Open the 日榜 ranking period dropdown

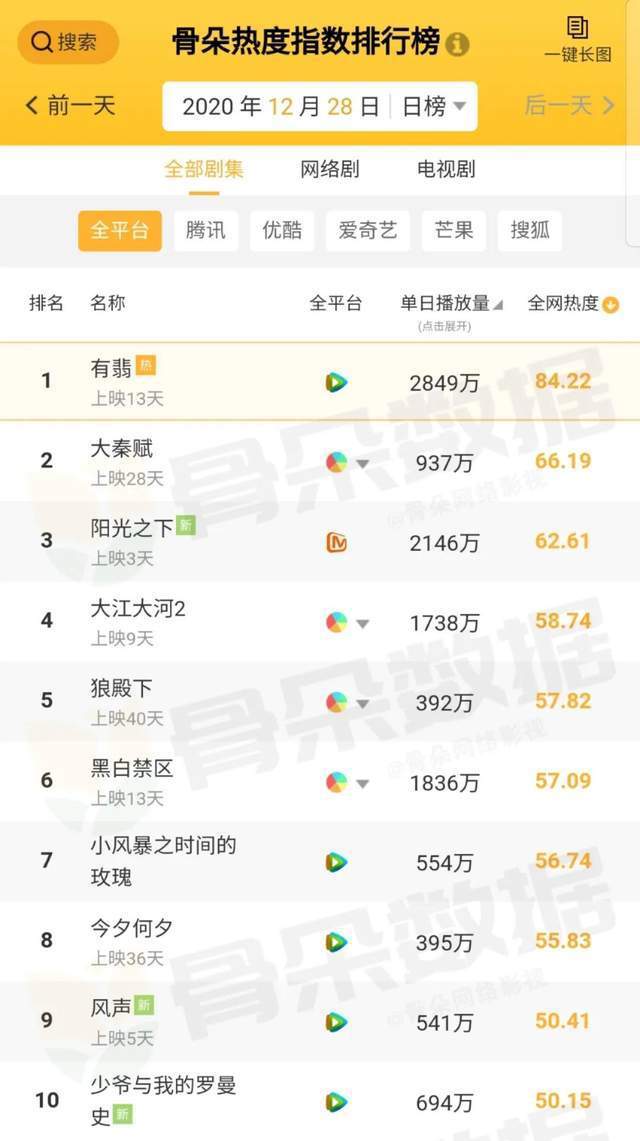(434, 106)
